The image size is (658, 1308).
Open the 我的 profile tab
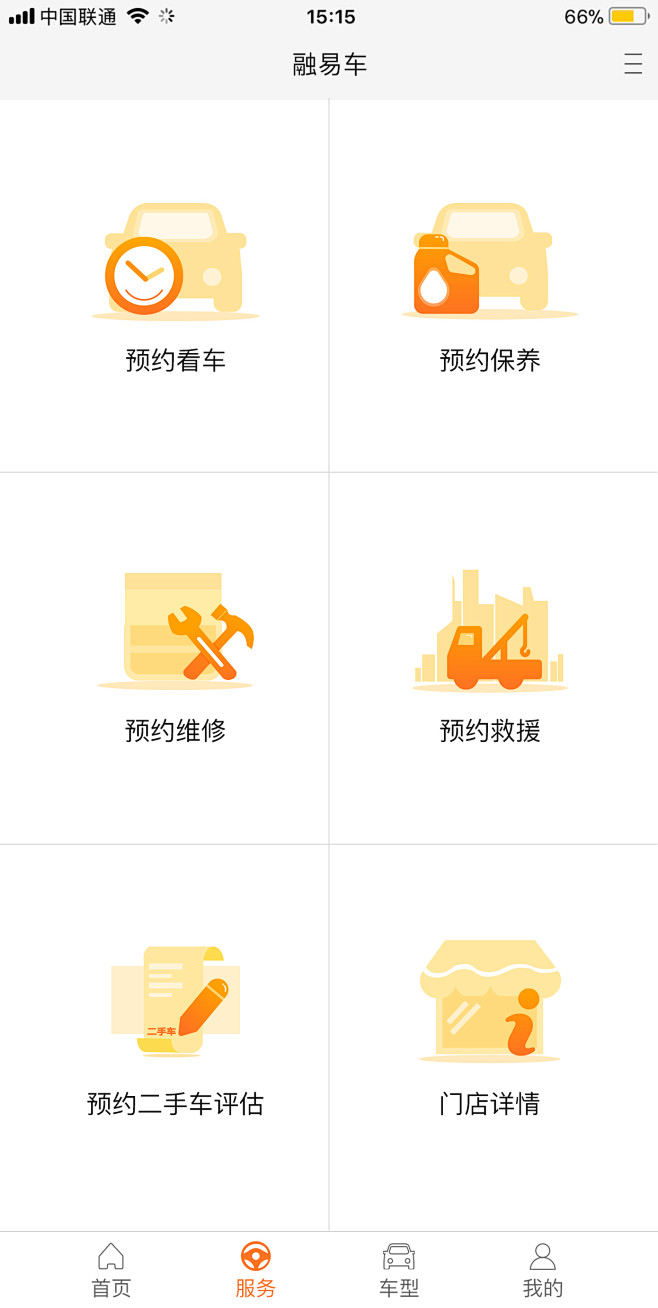coord(542,1270)
